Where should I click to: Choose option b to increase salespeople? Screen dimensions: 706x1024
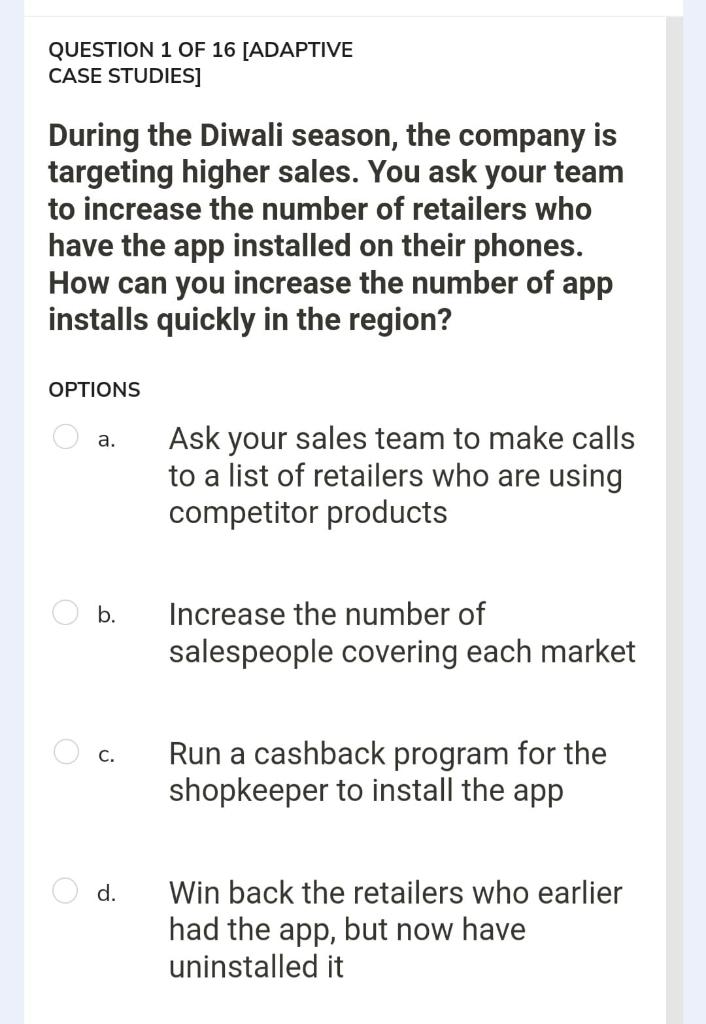click(67, 613)
